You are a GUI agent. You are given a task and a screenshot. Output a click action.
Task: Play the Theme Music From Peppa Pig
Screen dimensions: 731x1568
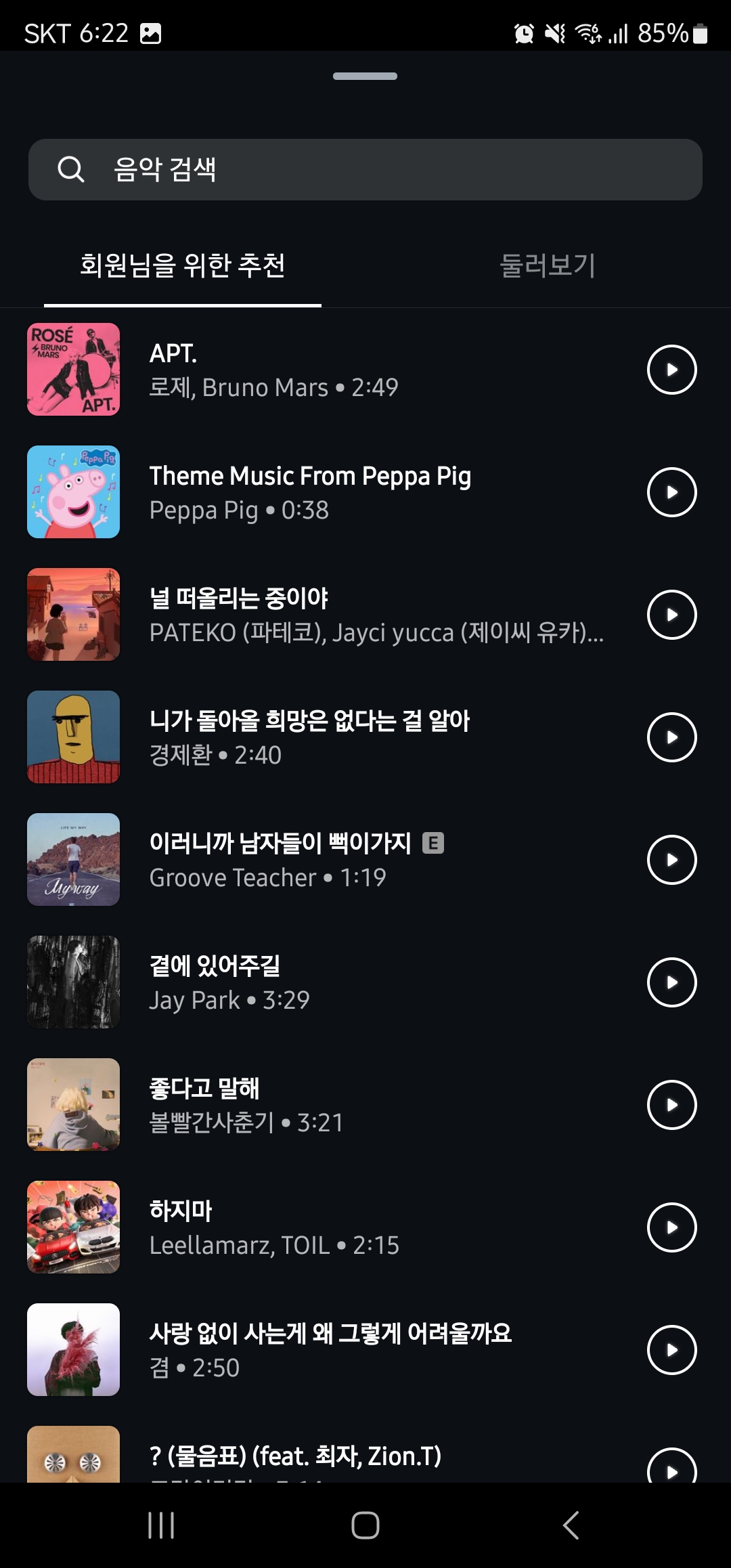click(x=672, y=491)
